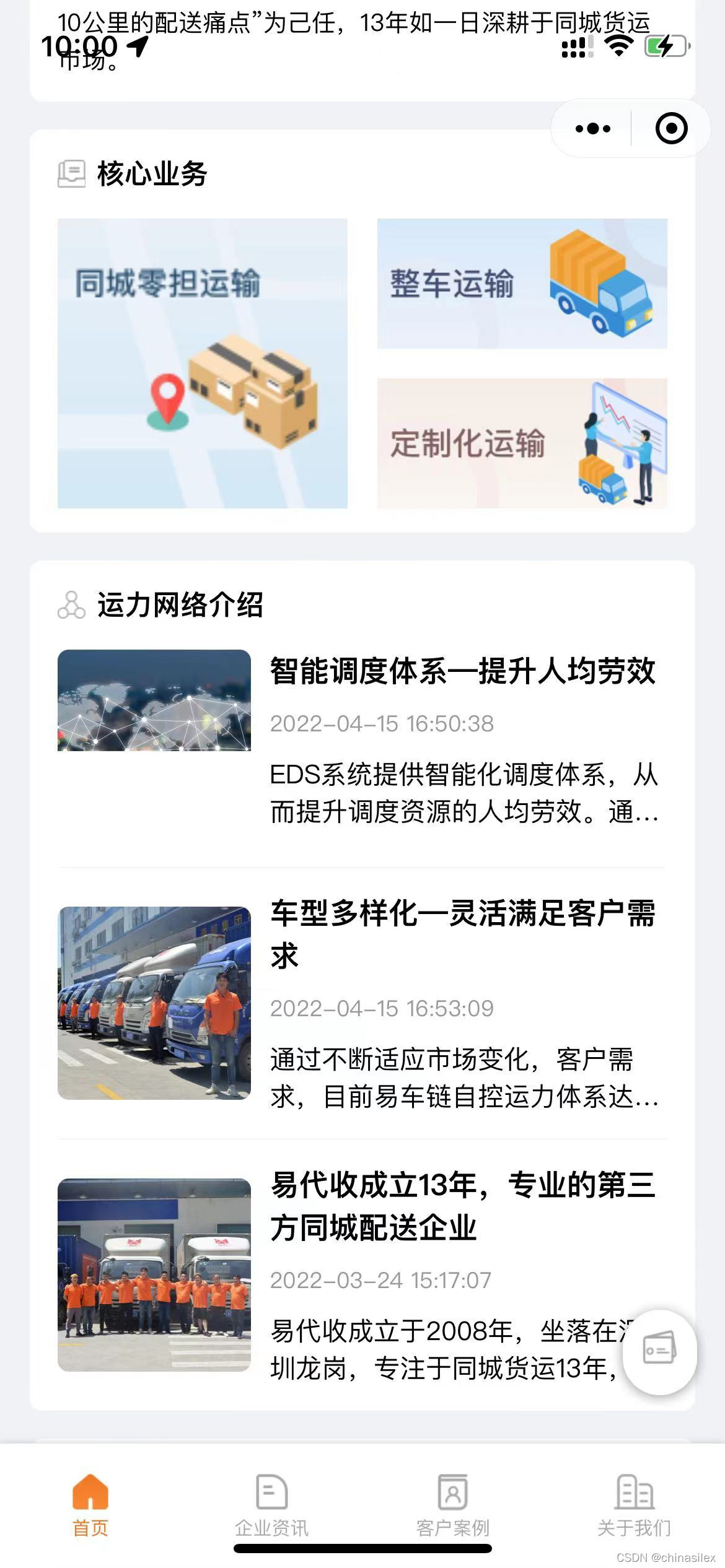The width and height of the screenshot is (725, 1568).
Task: Open the mini program more-options menu
Action: point(592,129)
